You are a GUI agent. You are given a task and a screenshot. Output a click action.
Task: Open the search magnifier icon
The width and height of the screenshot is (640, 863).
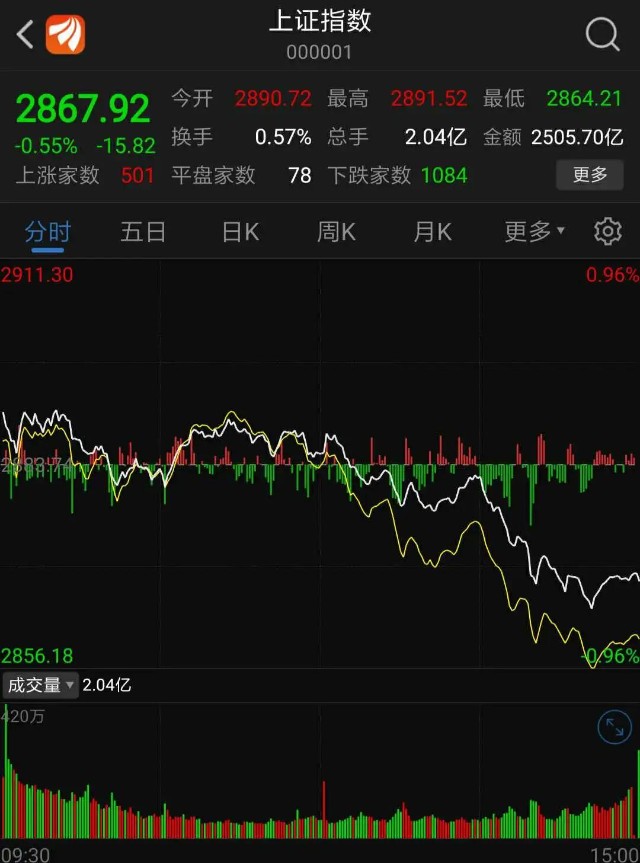point(602,34)
